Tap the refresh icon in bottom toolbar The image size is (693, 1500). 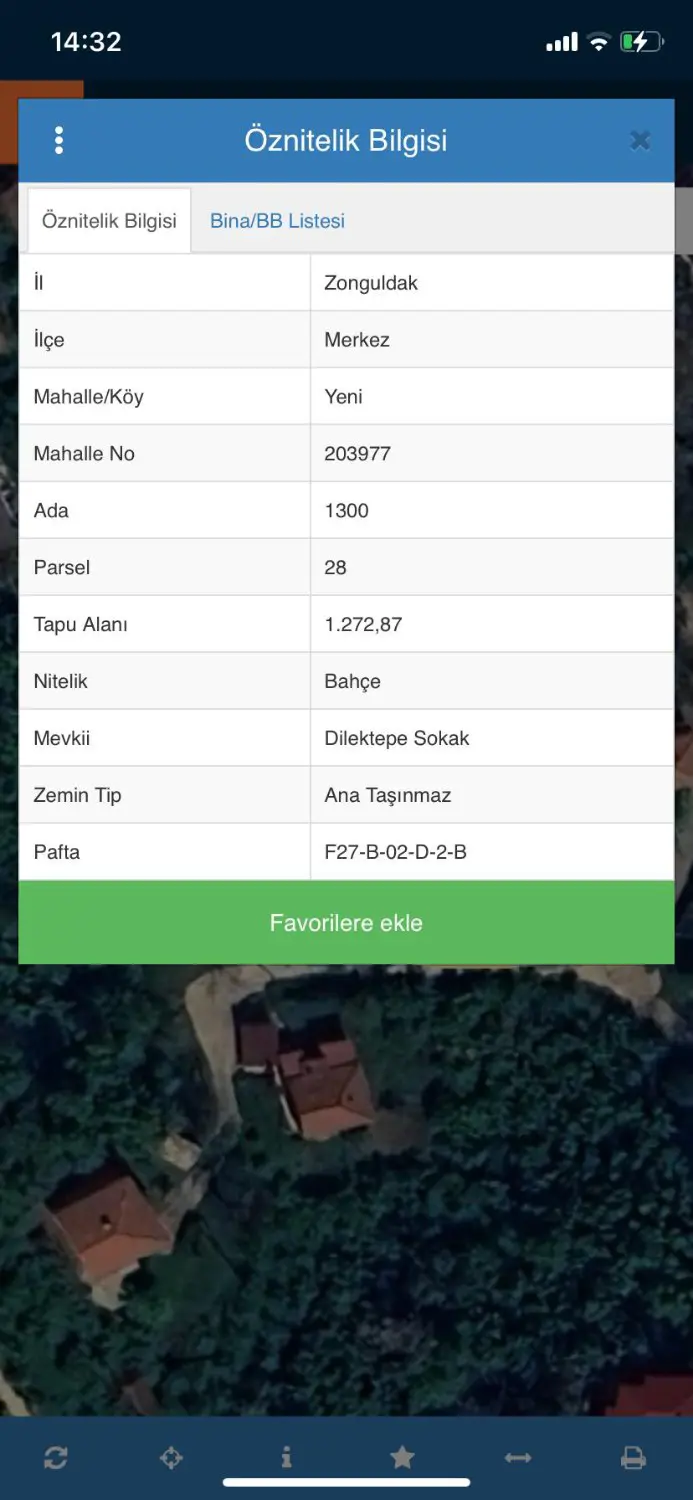pyautogui.click(x=56, y=1458)
